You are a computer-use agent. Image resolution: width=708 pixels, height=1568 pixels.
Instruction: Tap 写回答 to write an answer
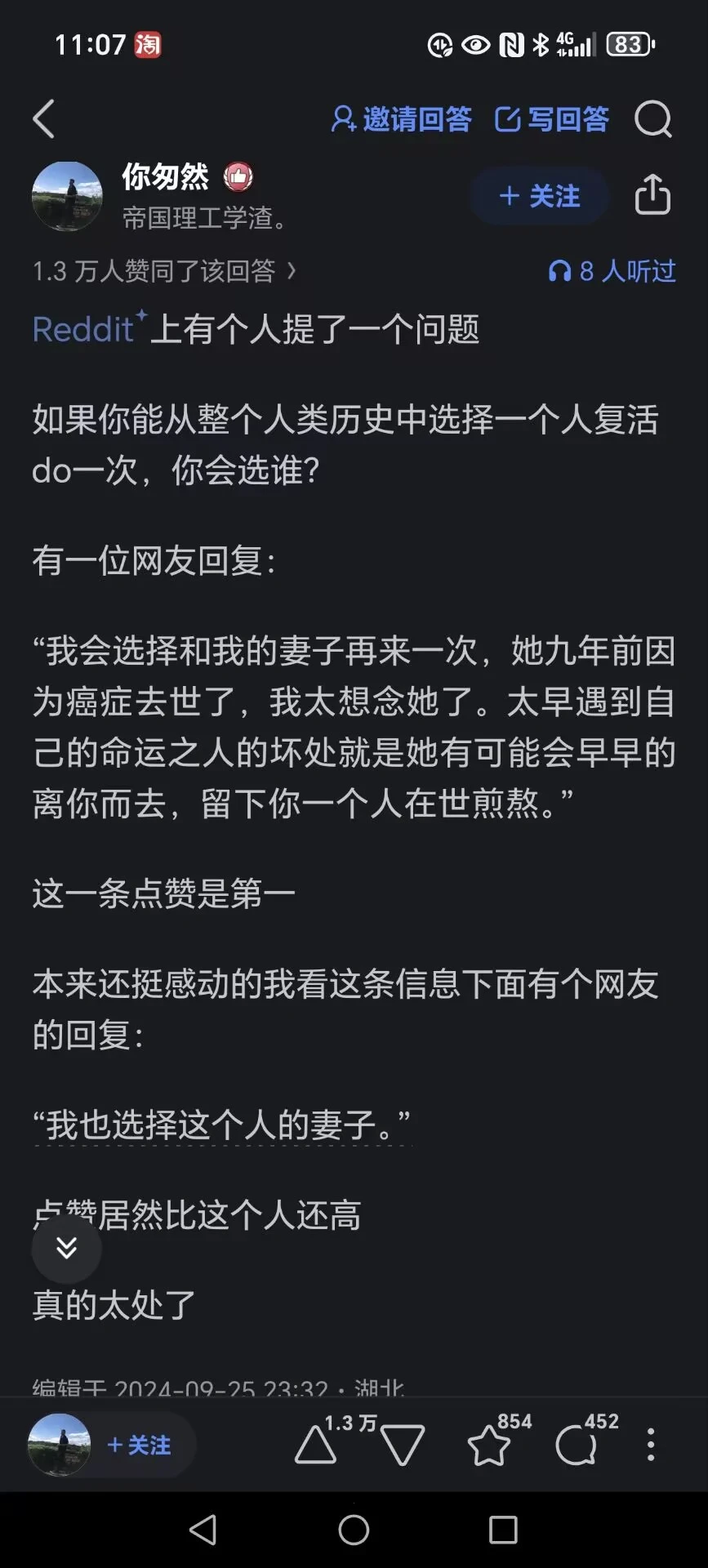click(552, 119)
